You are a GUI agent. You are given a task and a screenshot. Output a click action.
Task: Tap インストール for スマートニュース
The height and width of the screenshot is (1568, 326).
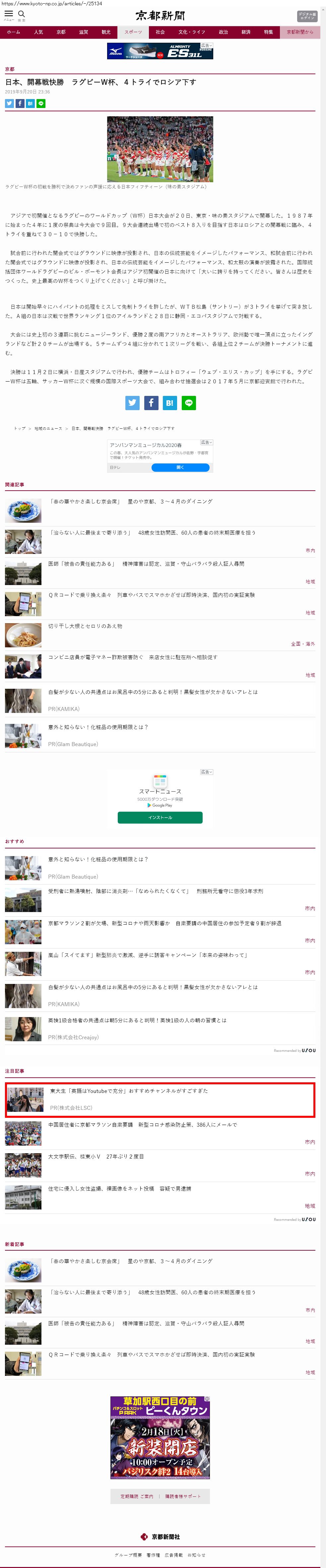tap(160, 817)
